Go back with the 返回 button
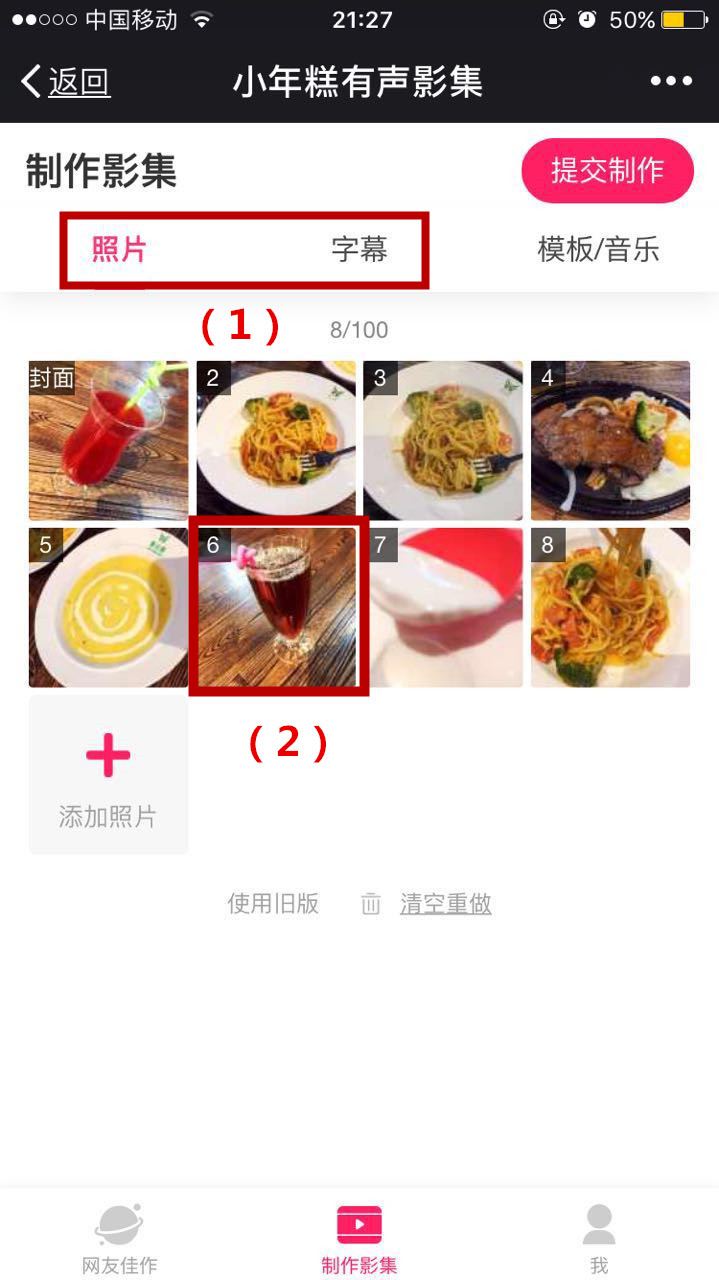This screenshot has width=719, height=1280. [x=66, y=82]
